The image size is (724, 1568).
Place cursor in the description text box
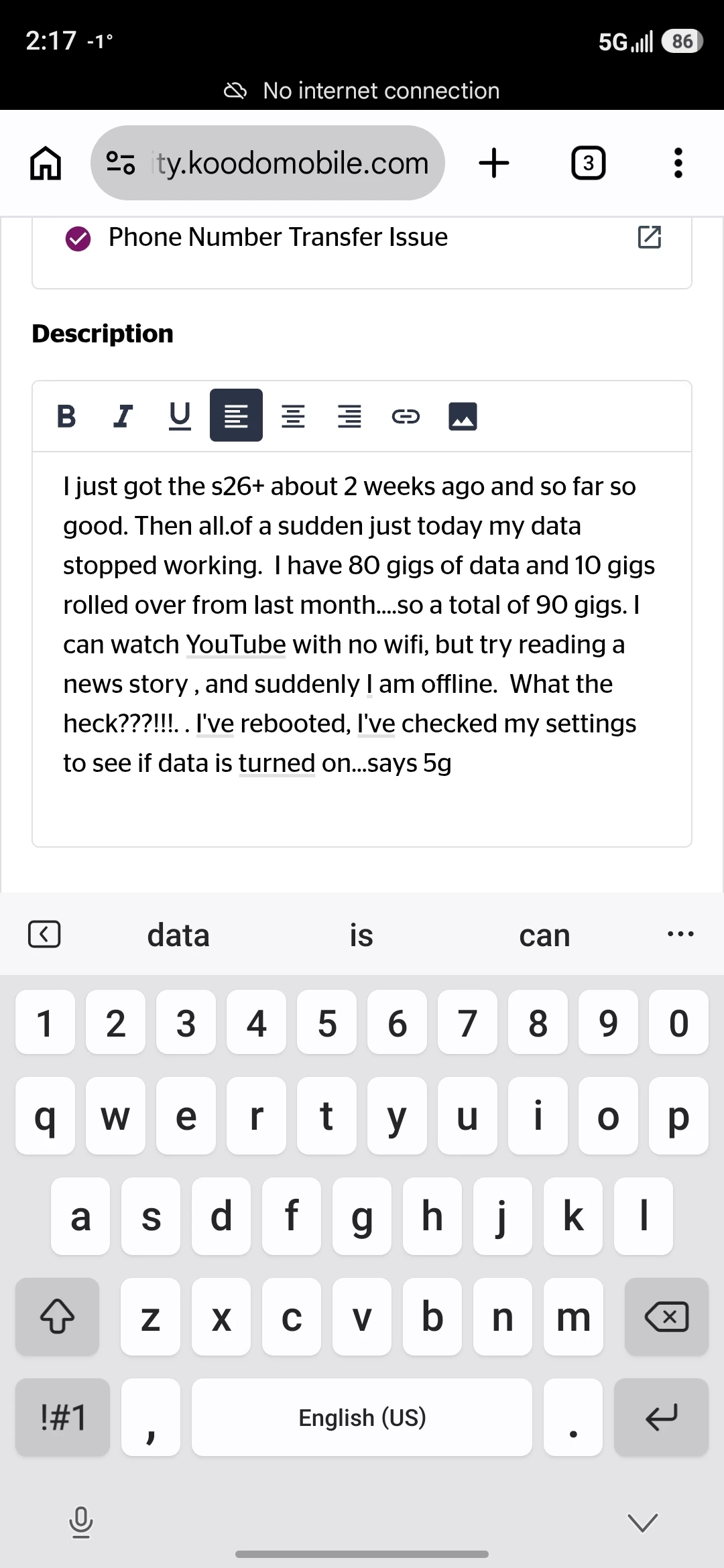[x=362, y=804]
